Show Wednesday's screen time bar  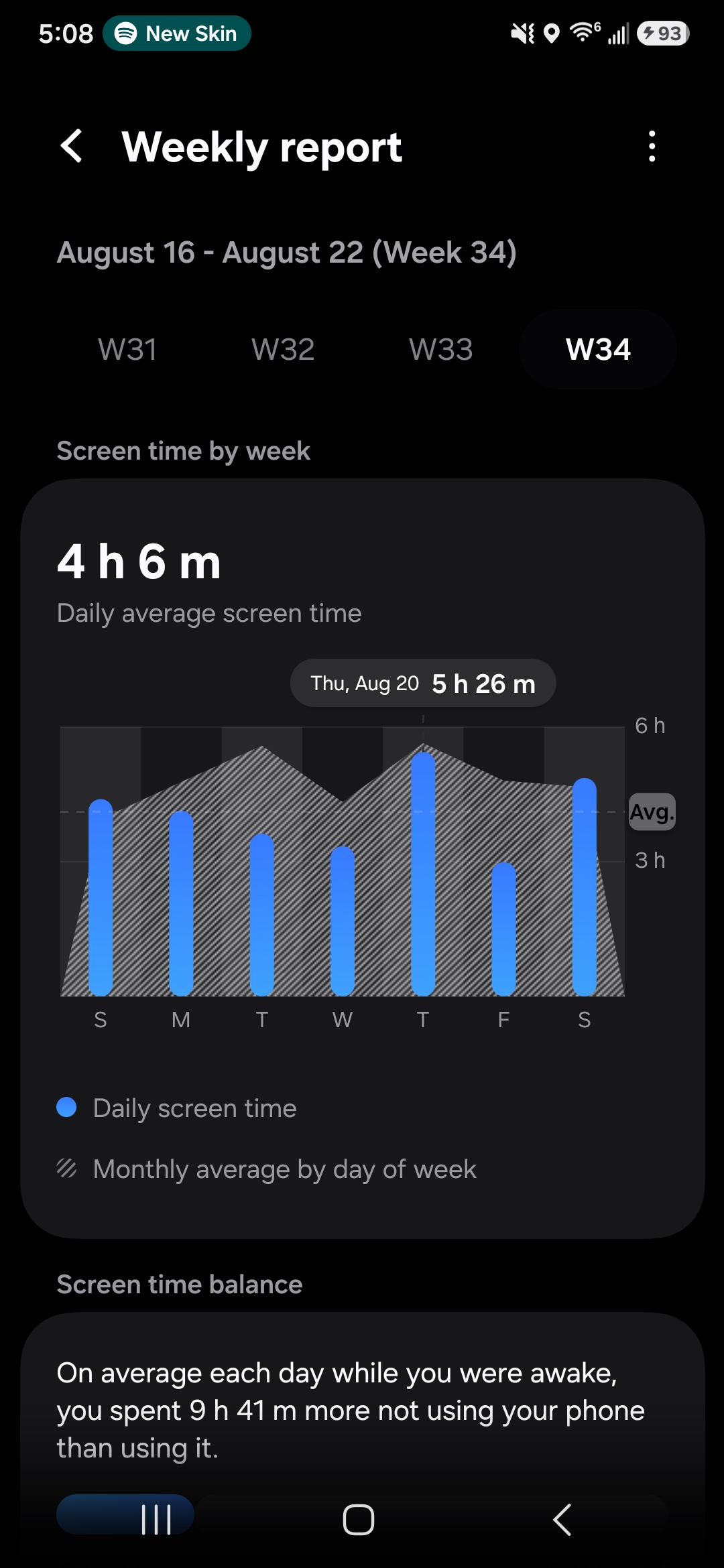[343, 921]
